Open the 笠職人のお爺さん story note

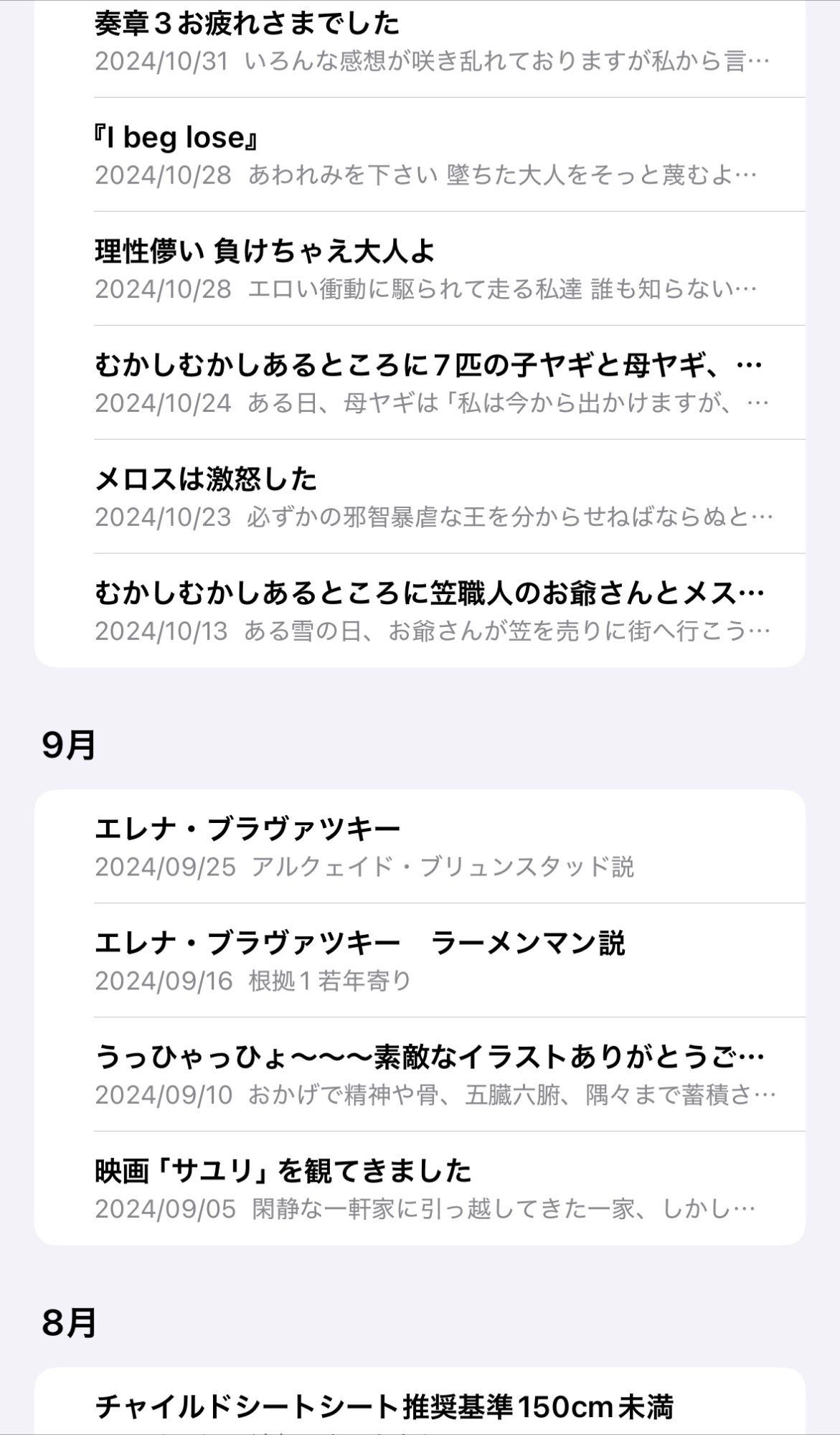[430, 611]
